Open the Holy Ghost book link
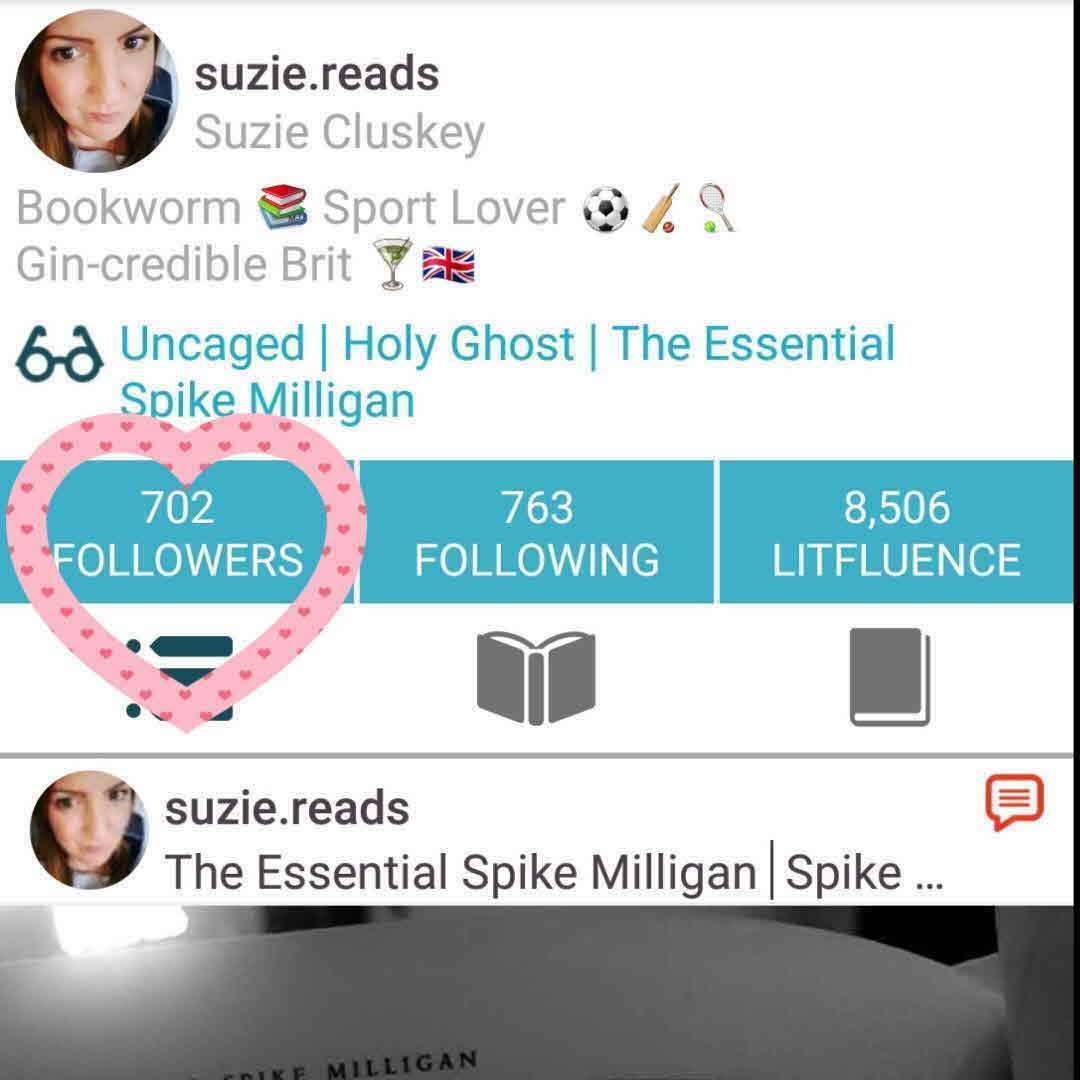This screenshot has width=1080, height=1080. [458, 344]
